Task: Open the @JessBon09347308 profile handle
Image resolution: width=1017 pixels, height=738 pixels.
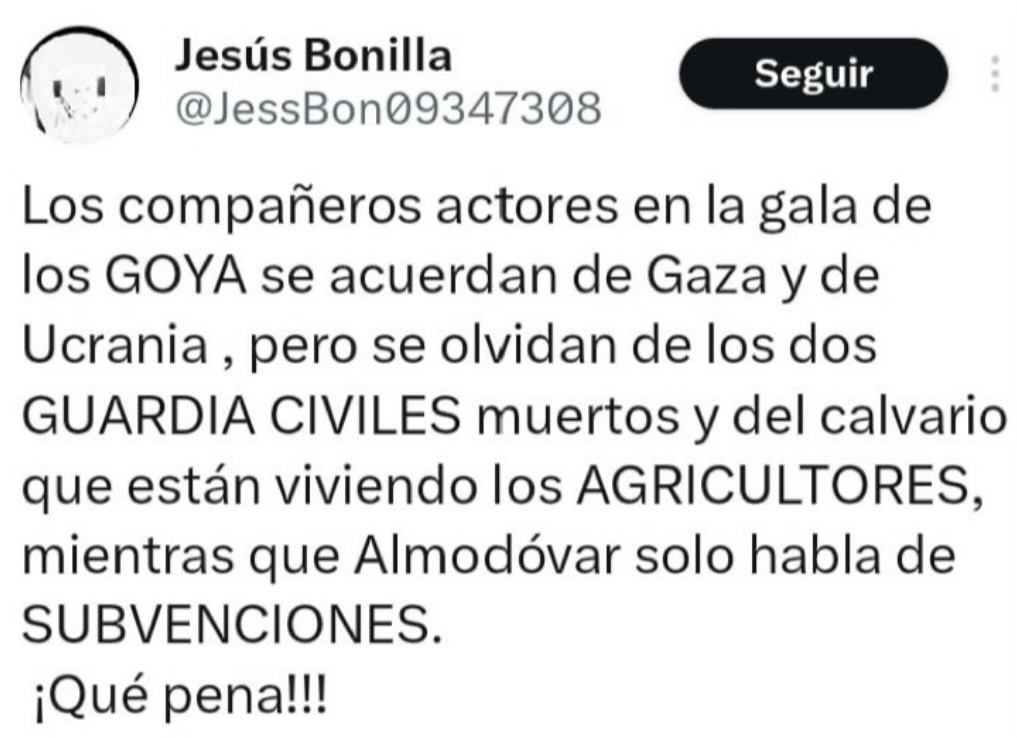Action: [x=388, y=106]
